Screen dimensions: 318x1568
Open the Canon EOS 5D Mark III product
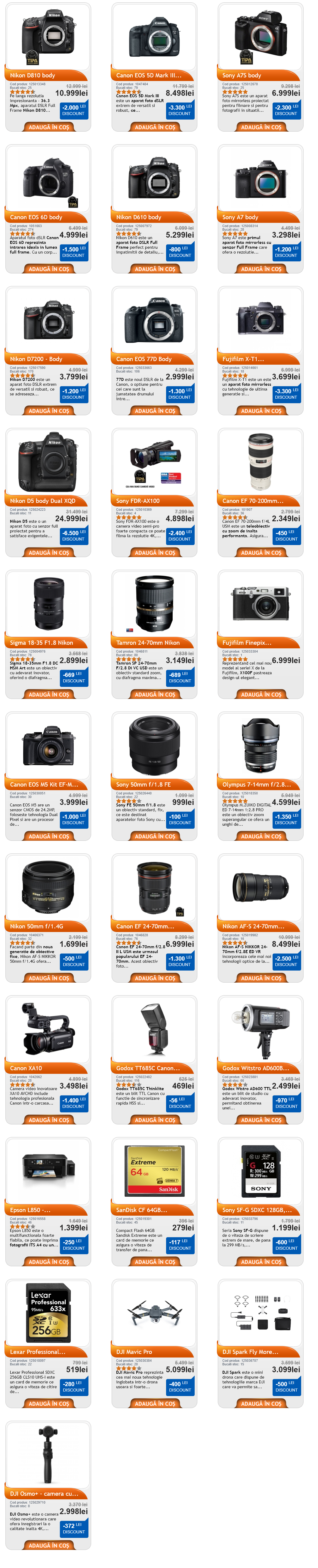[x=149, y=76]
